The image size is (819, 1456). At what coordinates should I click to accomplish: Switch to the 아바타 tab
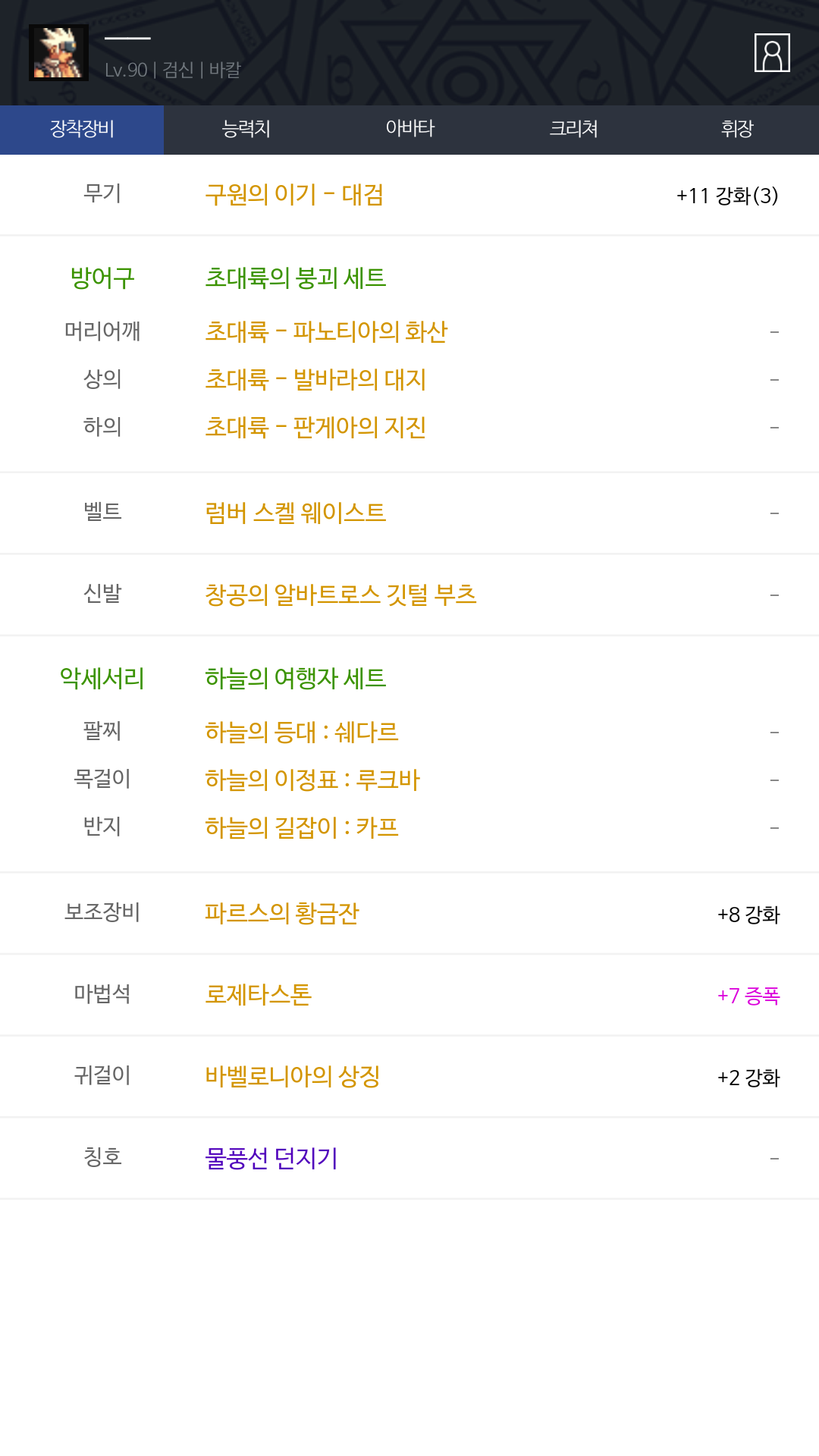[x=409, y=130]
